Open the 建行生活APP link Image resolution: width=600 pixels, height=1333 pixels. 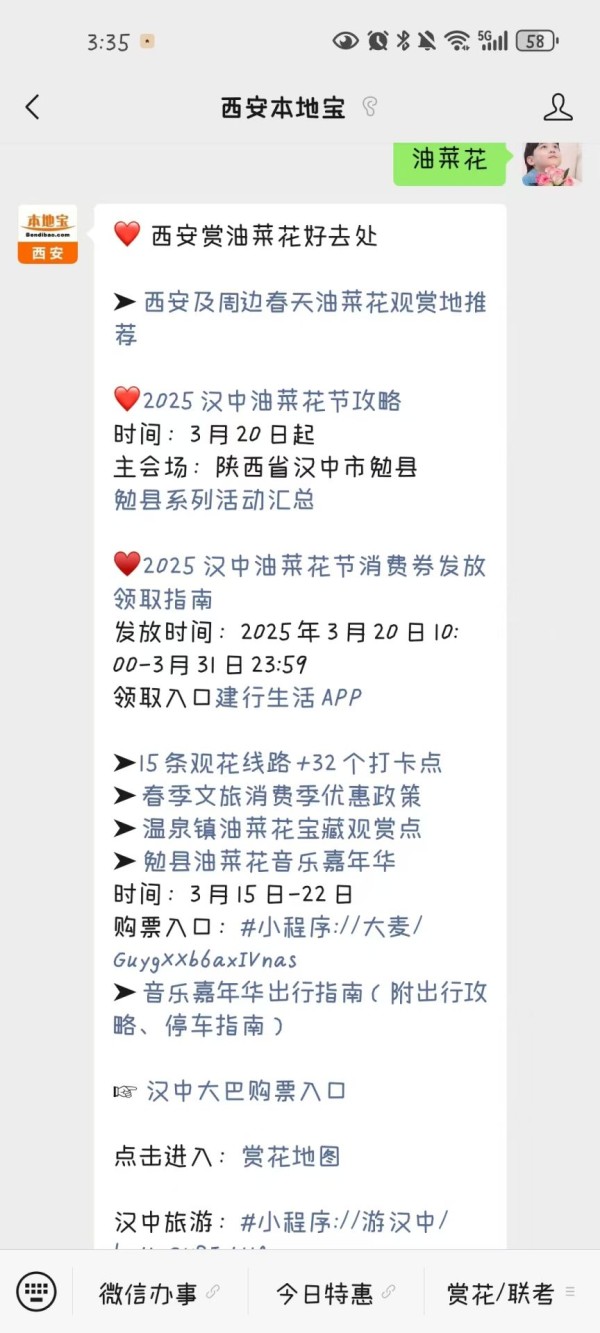click(x=289, y=697)
